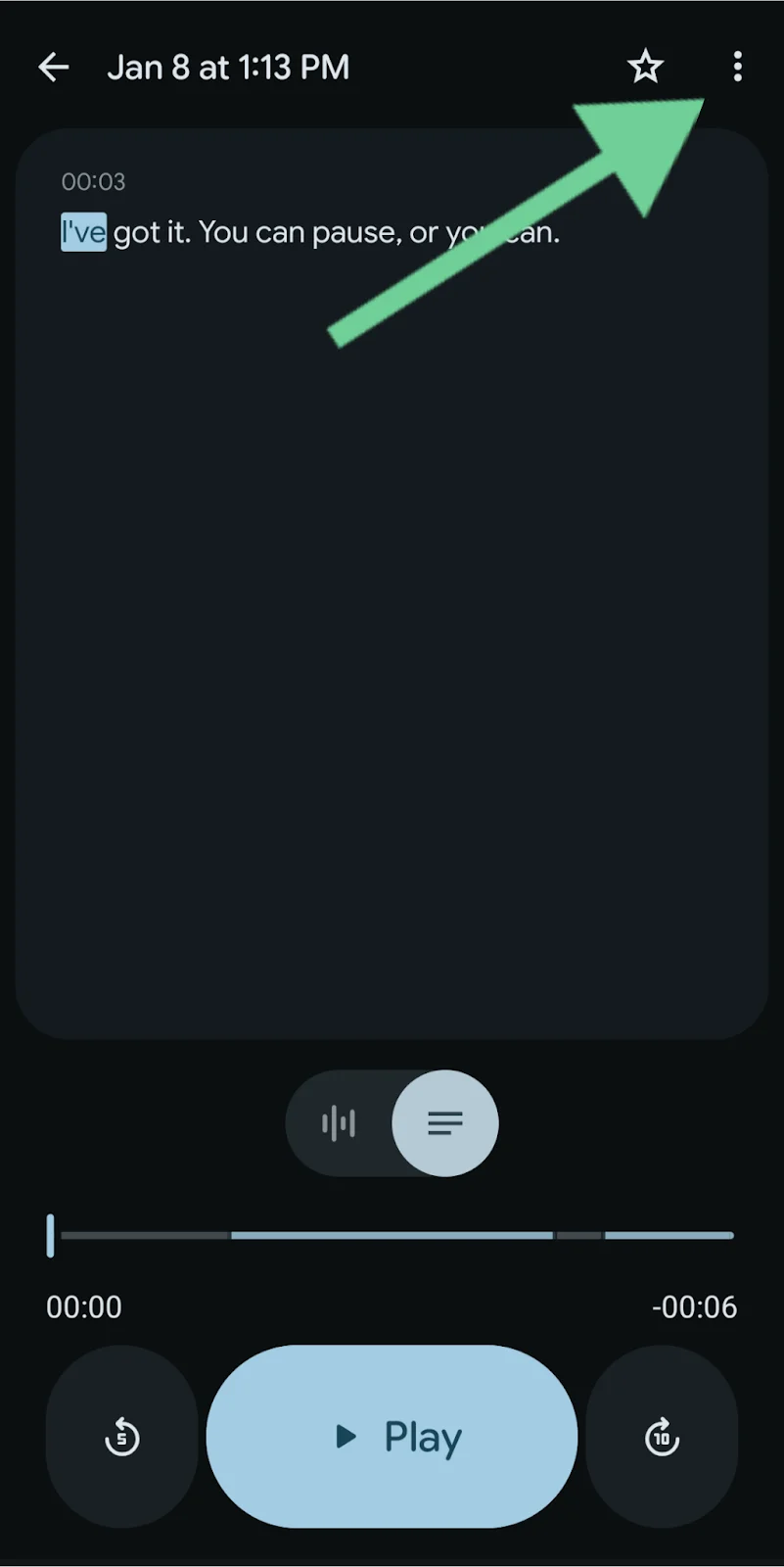The height and width of the screenshot is (1567, 784).
Task: Tap the highlighted word I've in the transcript
Action: coord(82,231)
